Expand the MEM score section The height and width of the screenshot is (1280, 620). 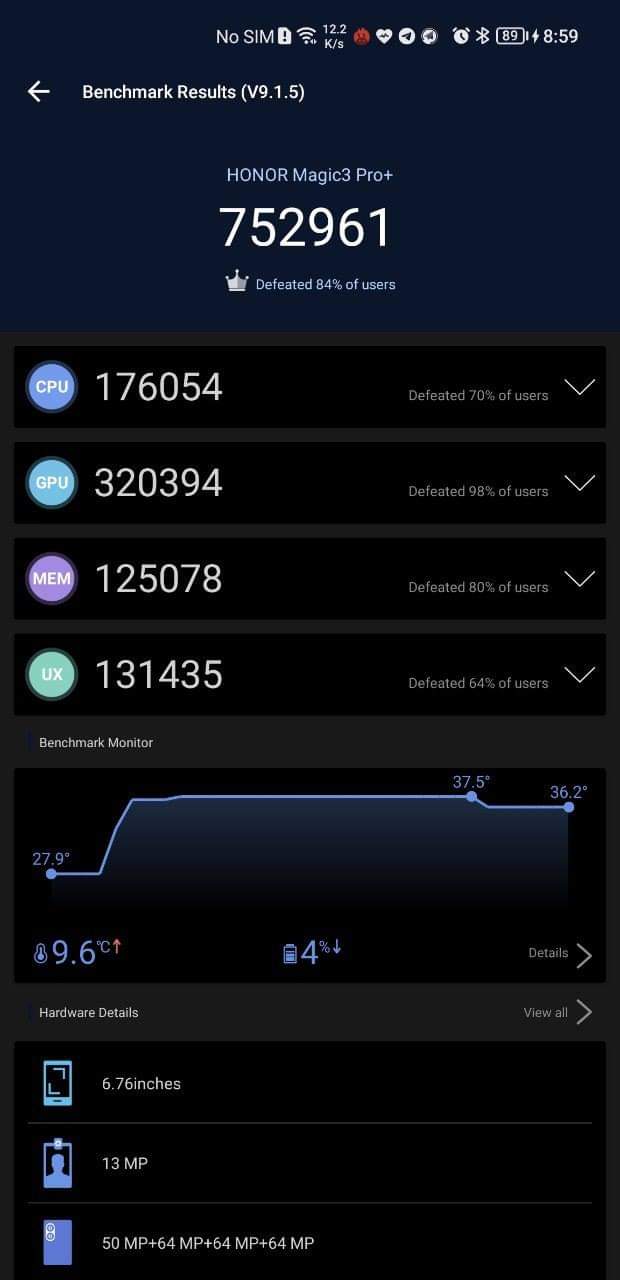[579, 579]
